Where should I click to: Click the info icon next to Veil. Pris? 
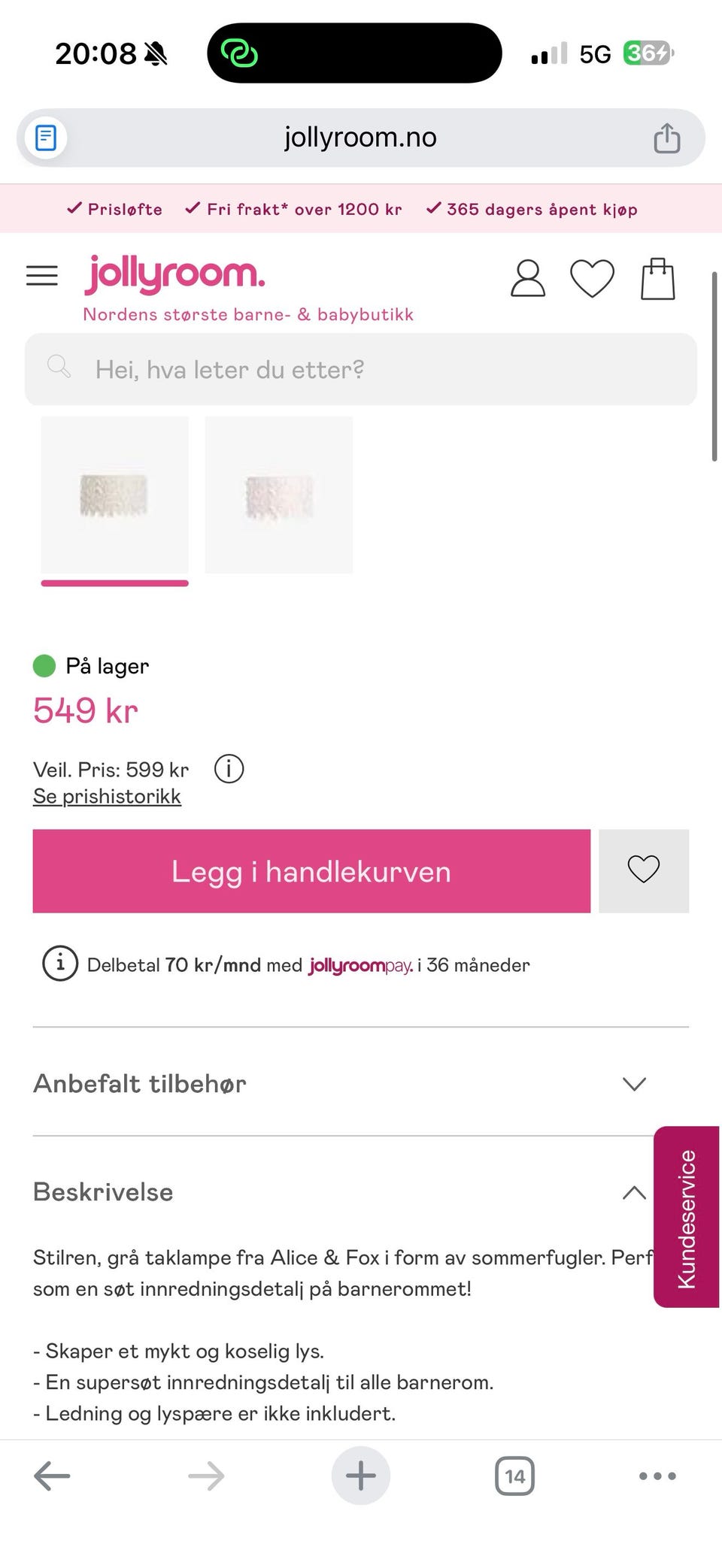(229, 768)
